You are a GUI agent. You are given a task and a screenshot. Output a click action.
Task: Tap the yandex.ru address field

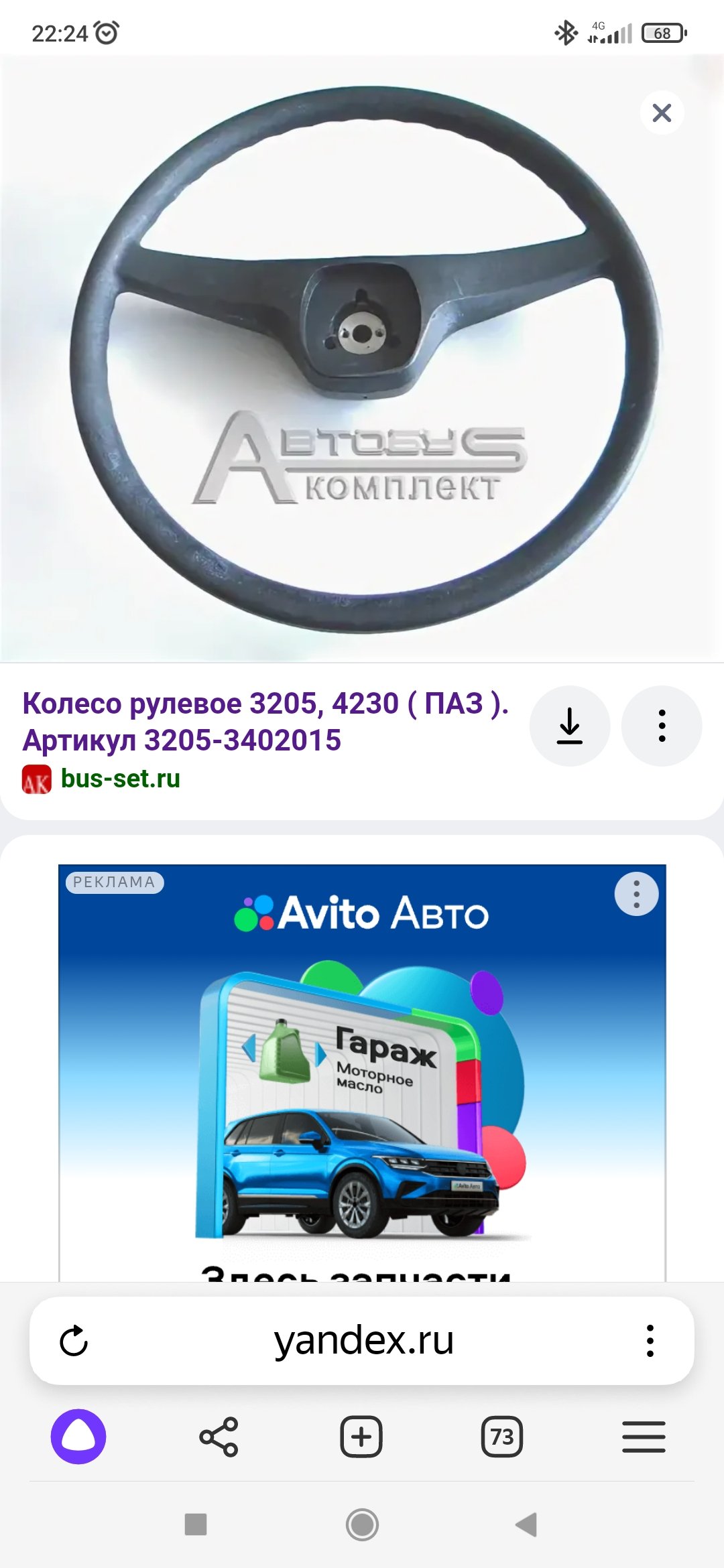pyautogui.click(x=363, y=1341)
